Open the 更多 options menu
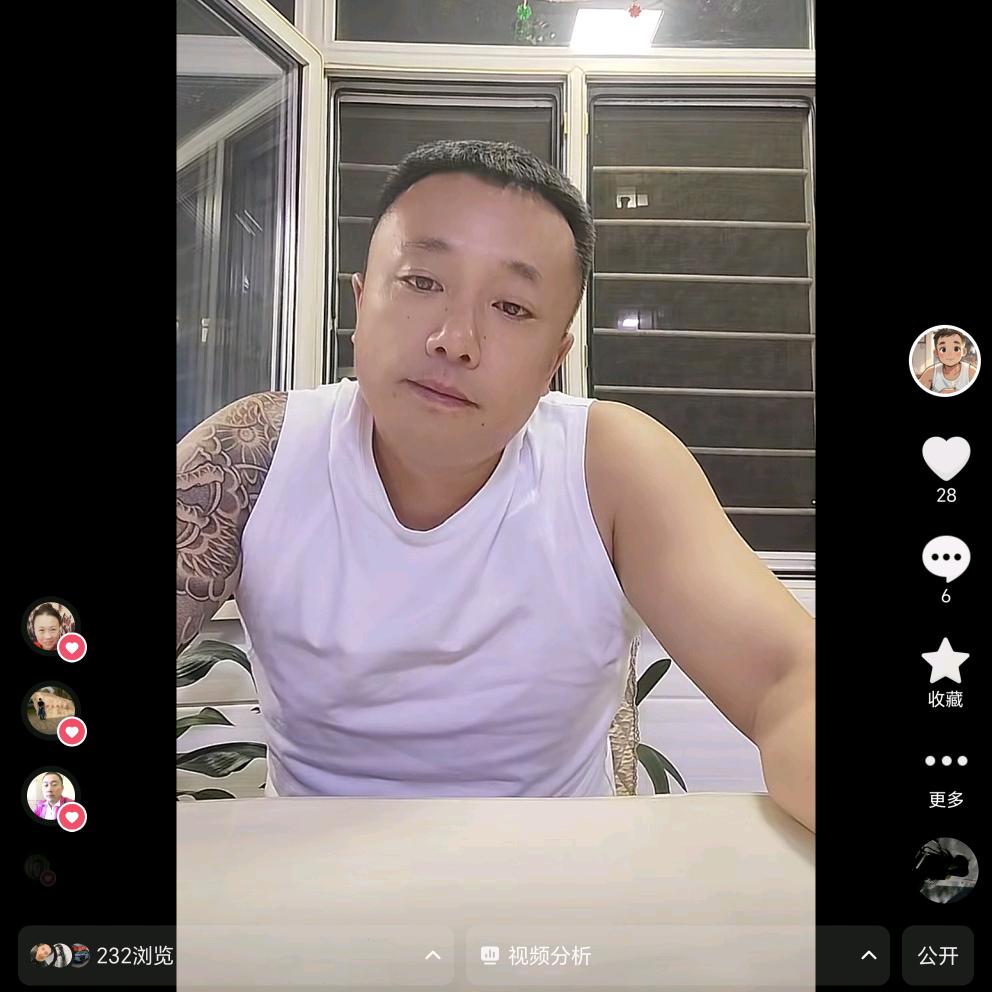 [945, 762]
